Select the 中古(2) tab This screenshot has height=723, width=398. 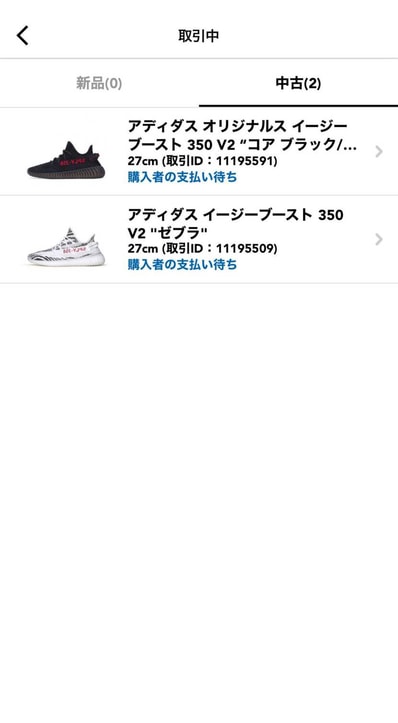298,83
